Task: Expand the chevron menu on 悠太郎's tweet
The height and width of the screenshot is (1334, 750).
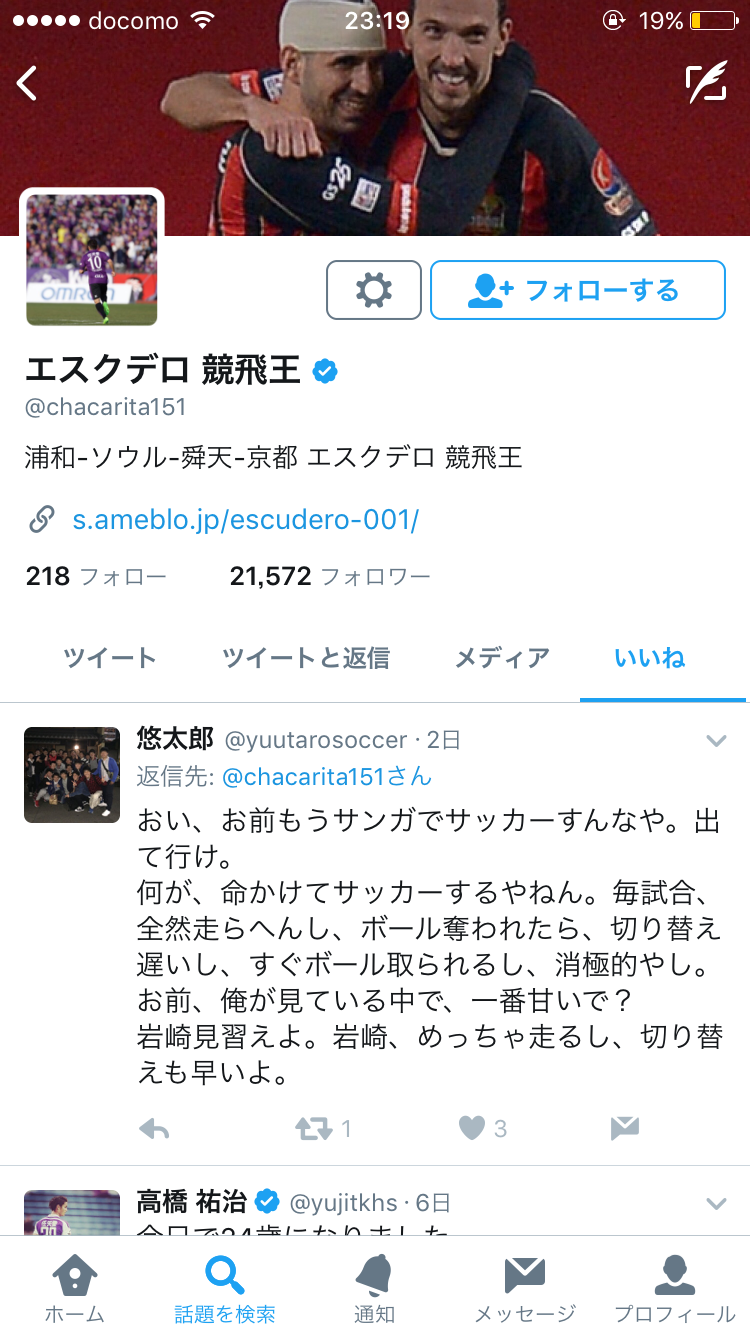Action: point(716,741)
